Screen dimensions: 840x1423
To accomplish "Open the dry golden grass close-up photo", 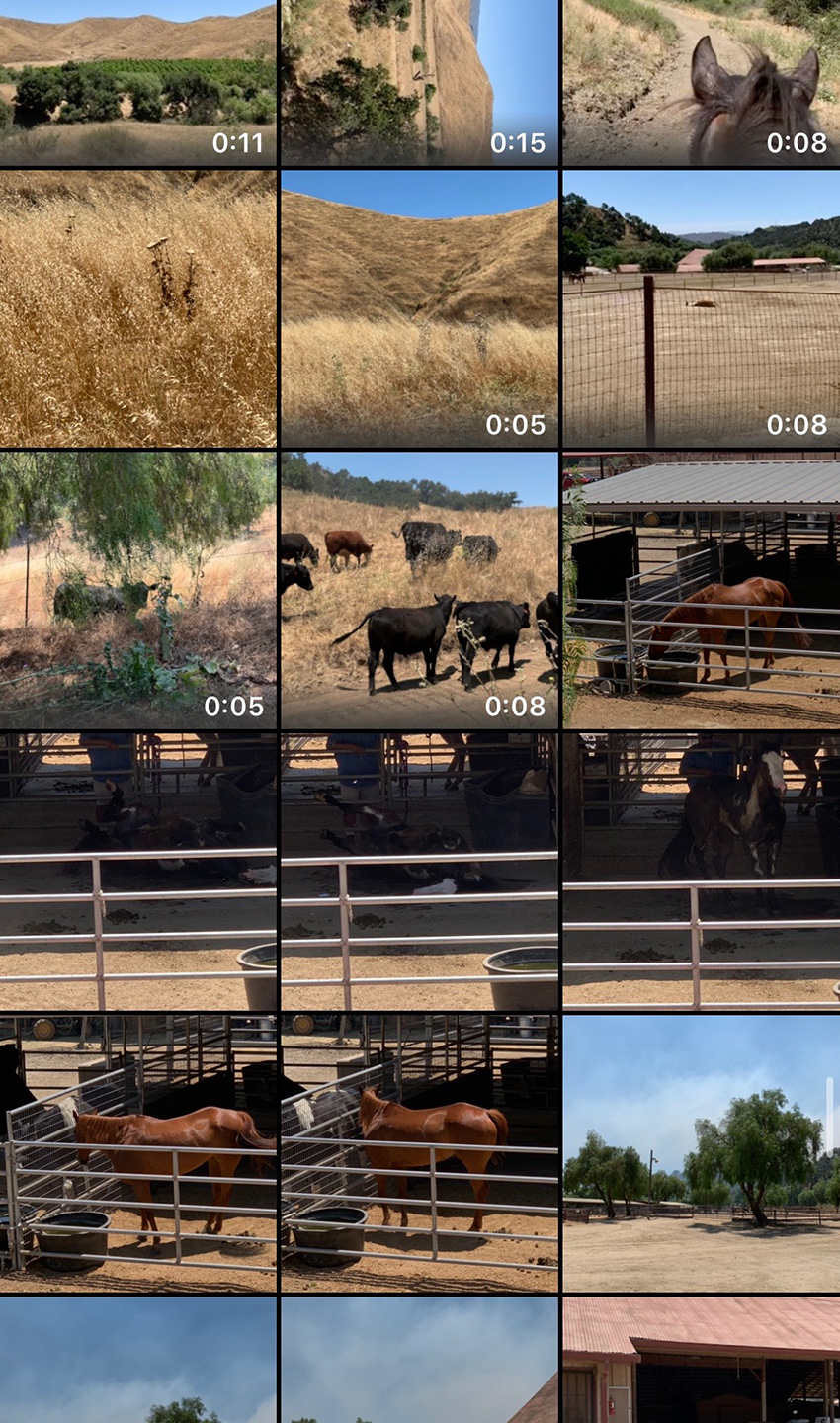I will [x=138, y=308].
